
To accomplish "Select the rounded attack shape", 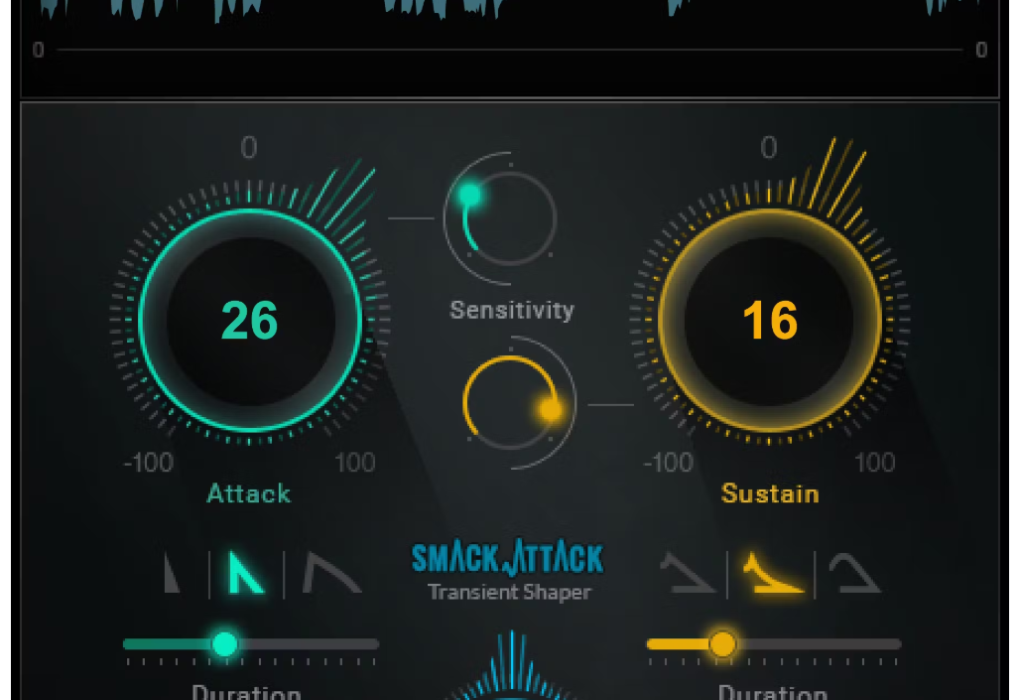I will tap(330, 573).
